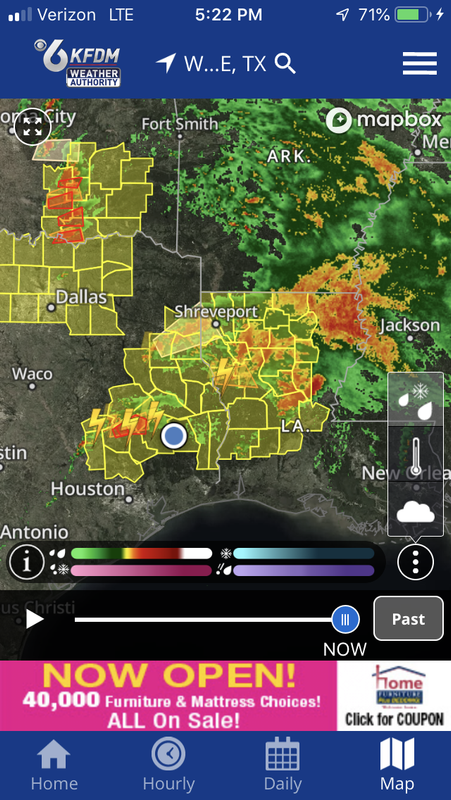Tap the current location marker on map
This screenshot has height=800, width=451.
click(x=174, y=436)
